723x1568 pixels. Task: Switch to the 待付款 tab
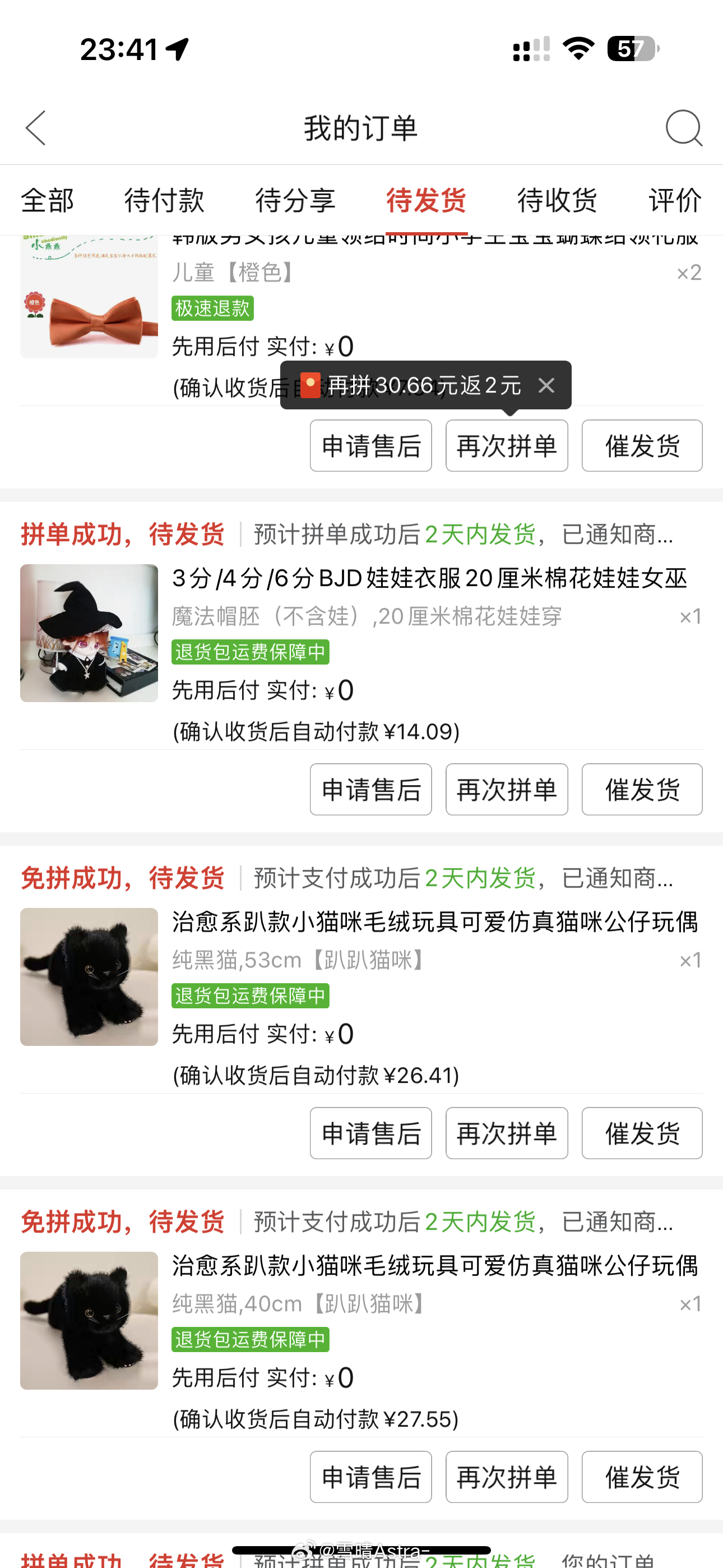(x=164, y=200)
